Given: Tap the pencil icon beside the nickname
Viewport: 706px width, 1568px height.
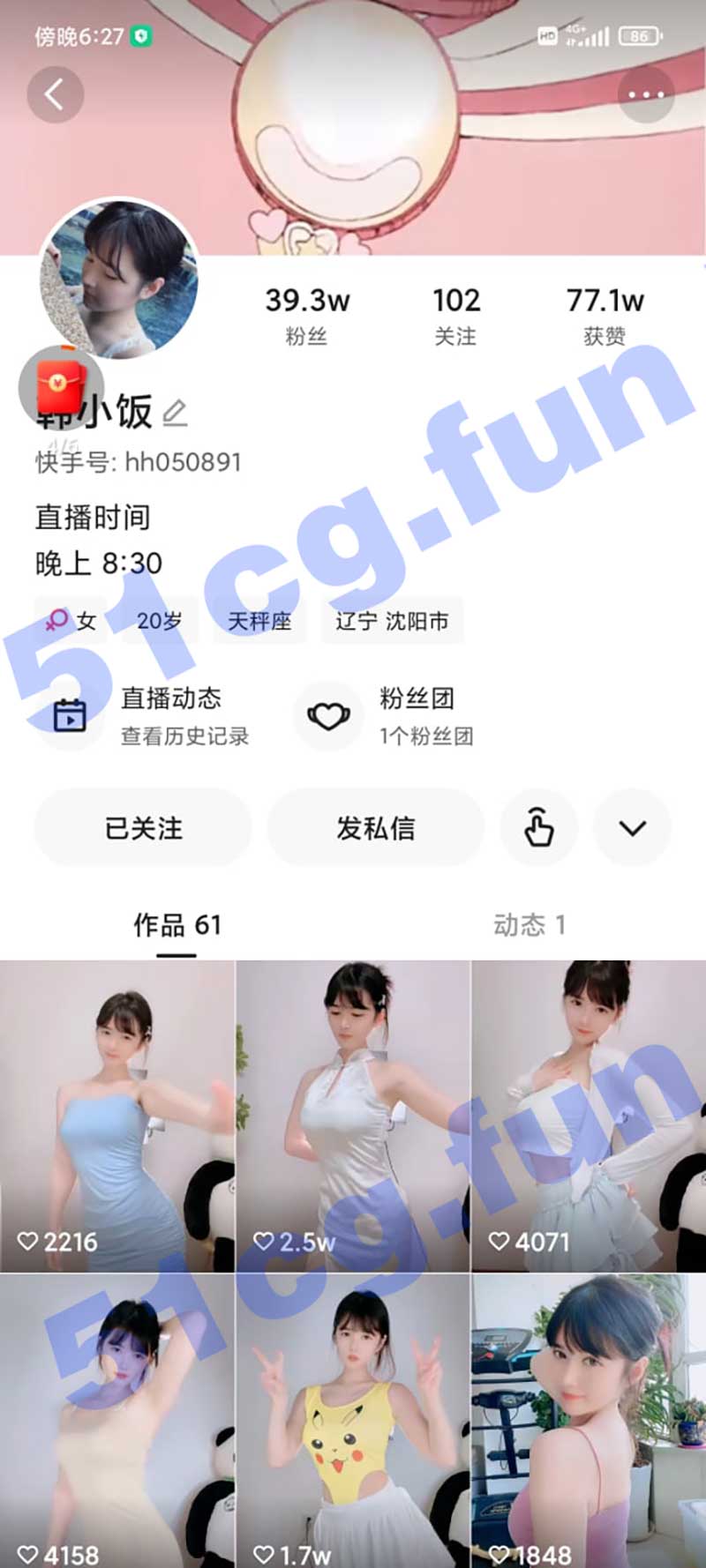Looking at the screenshot, I should (176, 413).
